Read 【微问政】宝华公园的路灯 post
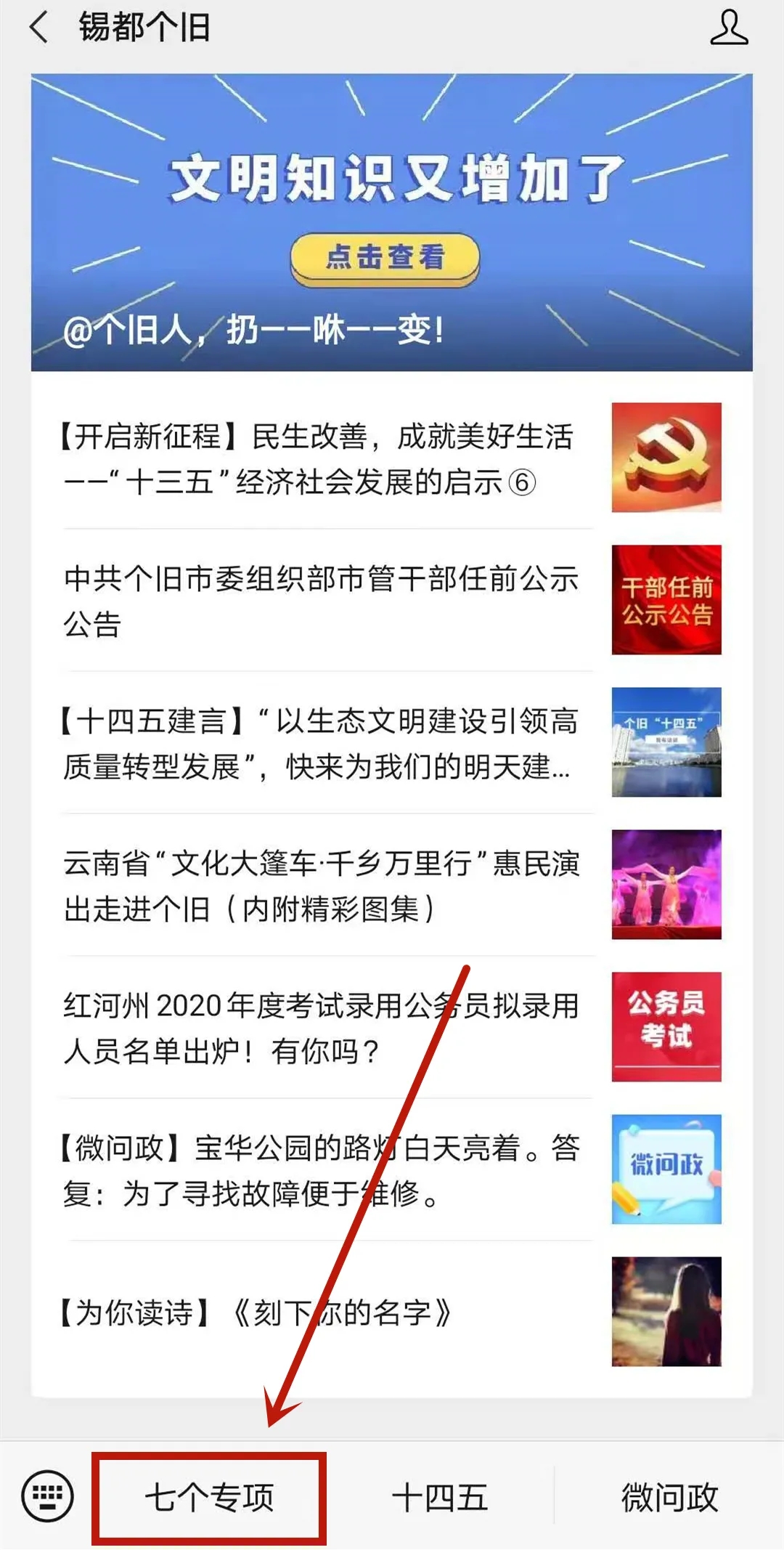The height and width of the screenshot is (1550, 784). [319, 1170]
